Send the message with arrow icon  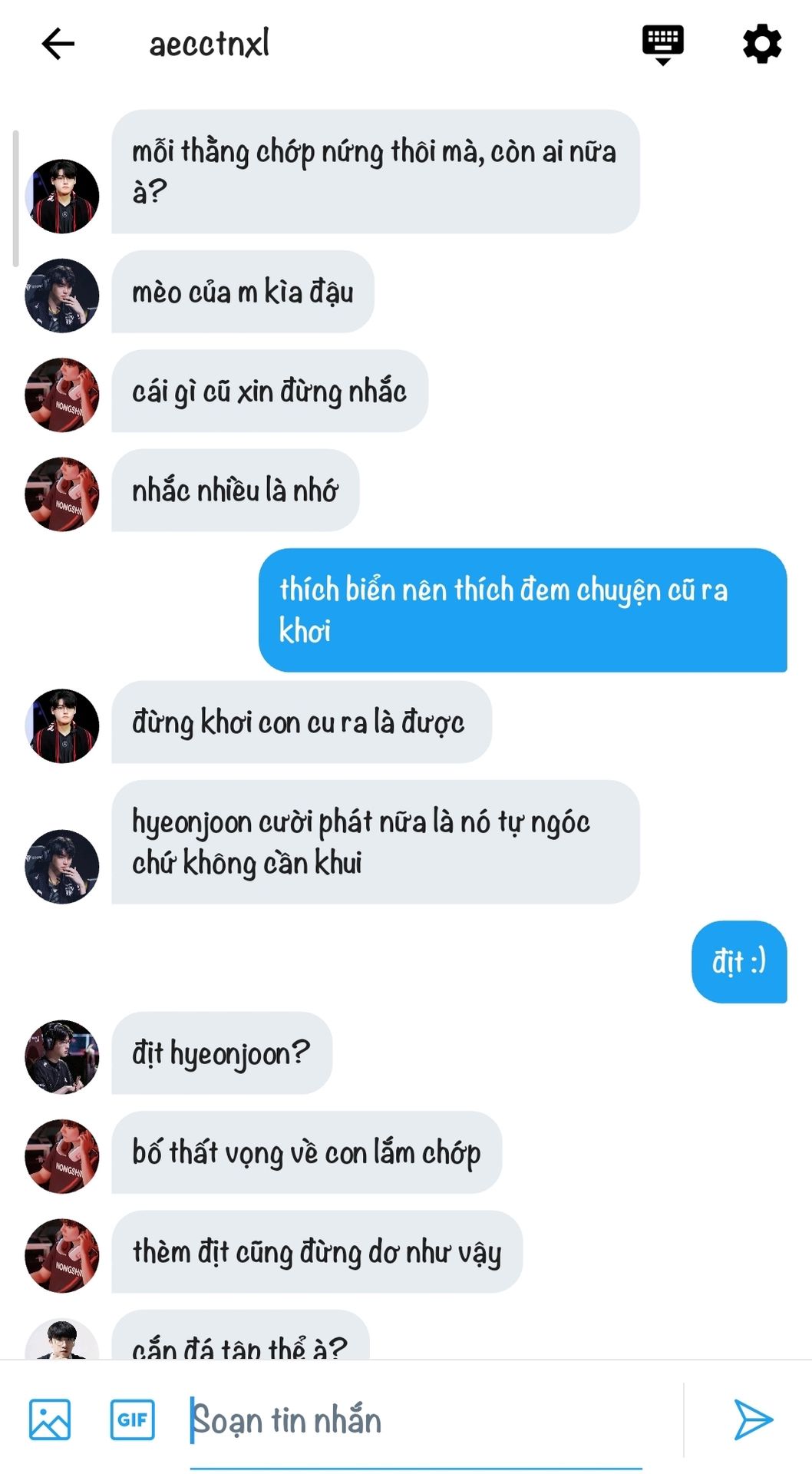(x=753, y=1419)
